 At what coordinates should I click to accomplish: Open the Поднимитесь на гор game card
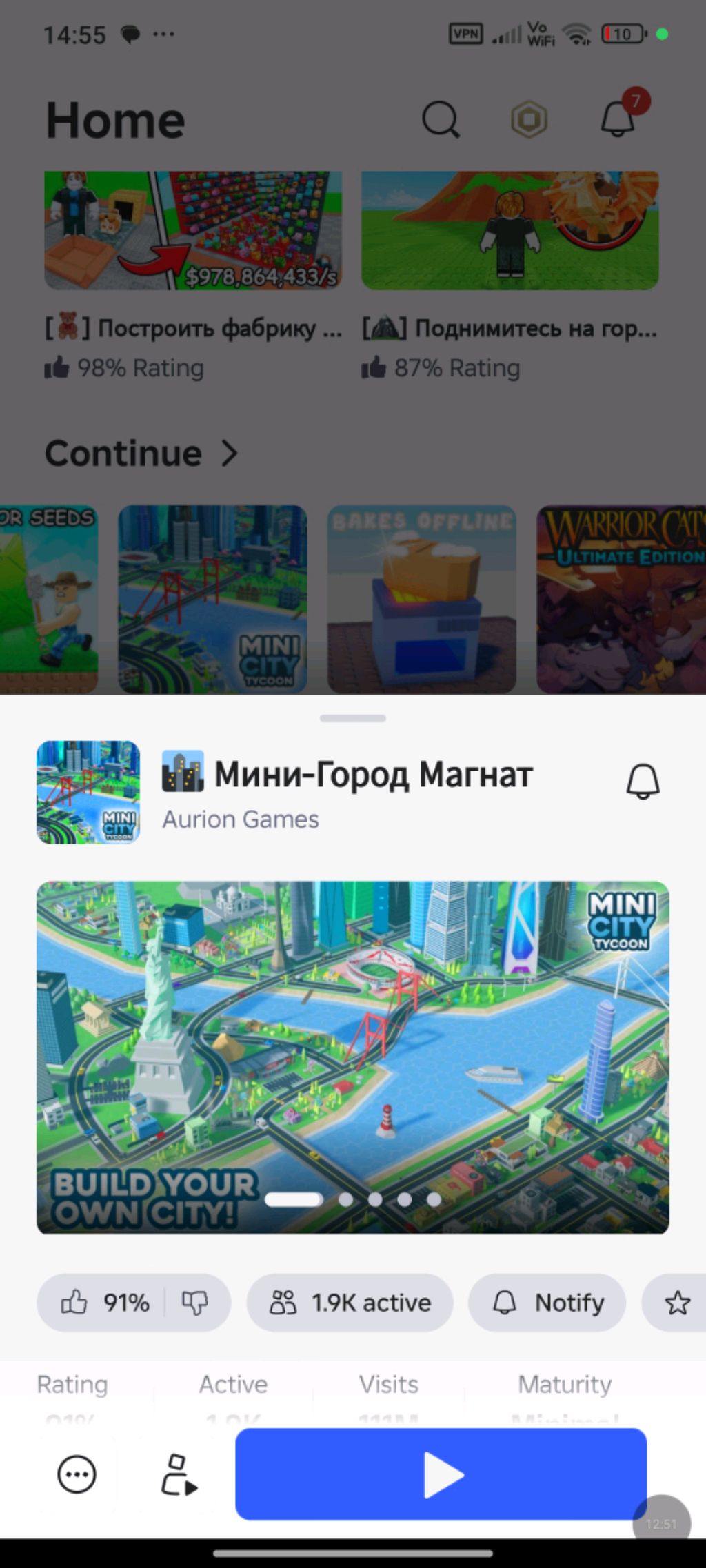510,231
